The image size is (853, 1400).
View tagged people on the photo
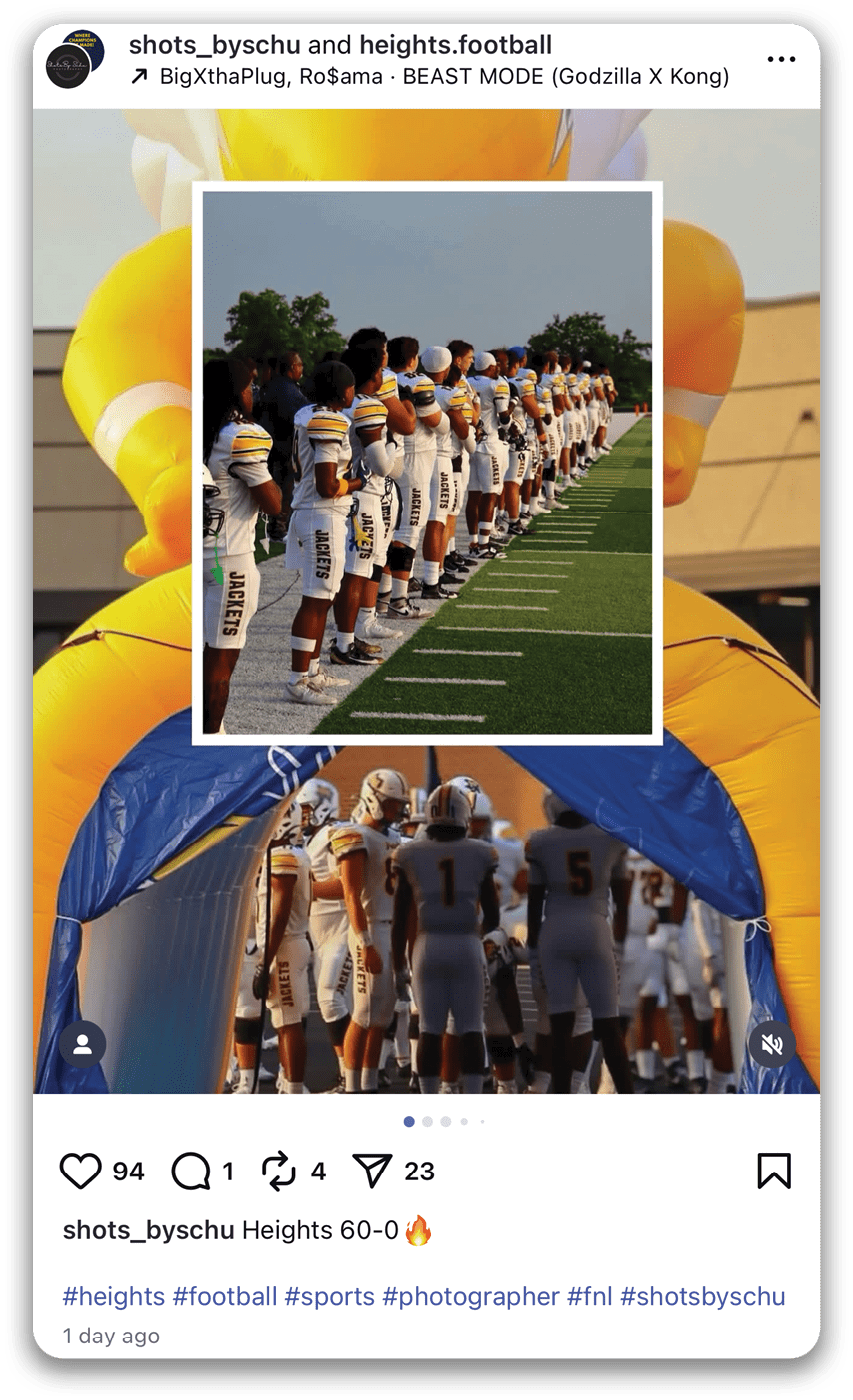pos(83,1045)
